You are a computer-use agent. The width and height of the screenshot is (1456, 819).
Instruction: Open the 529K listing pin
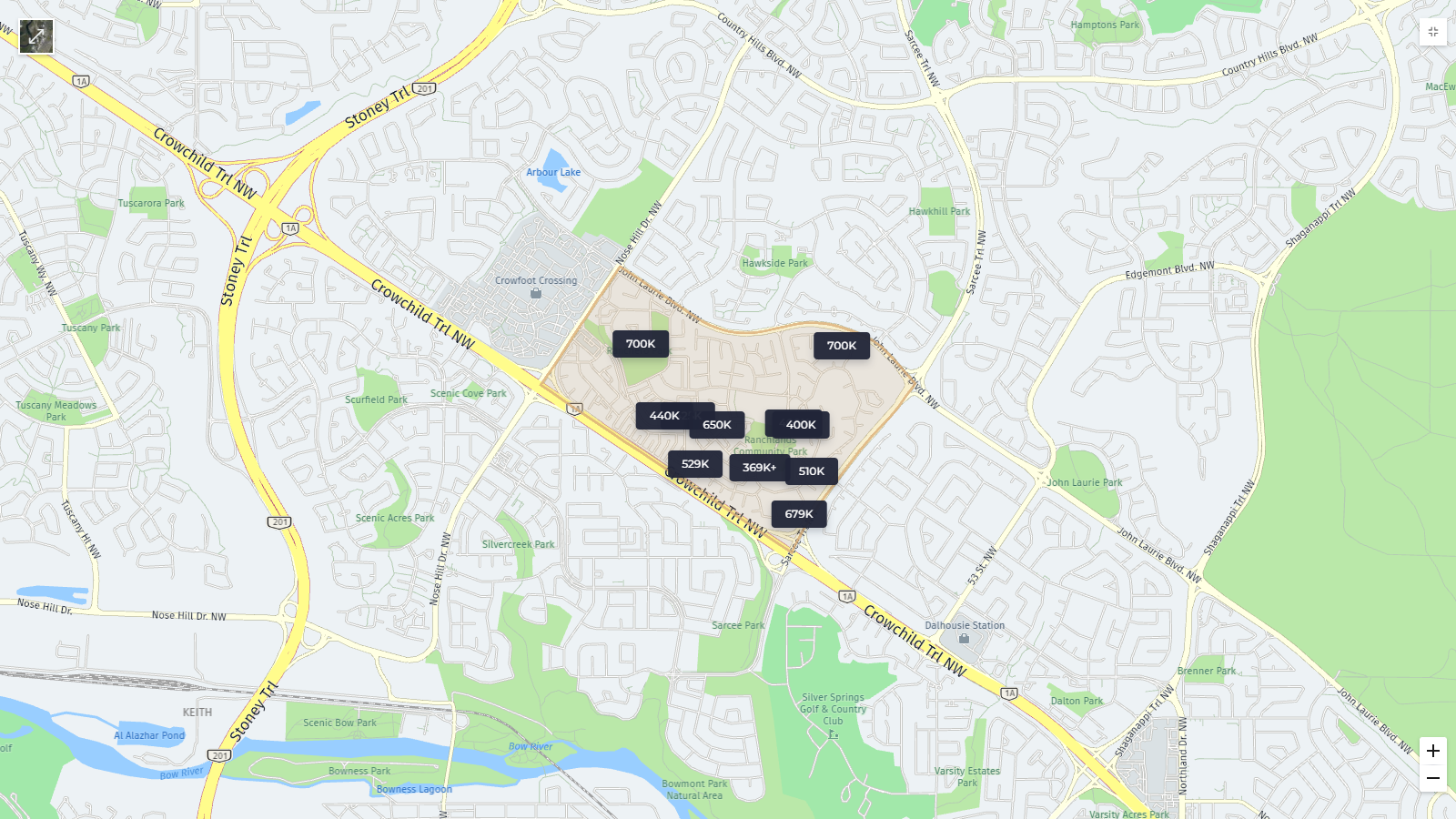point(694,464)
